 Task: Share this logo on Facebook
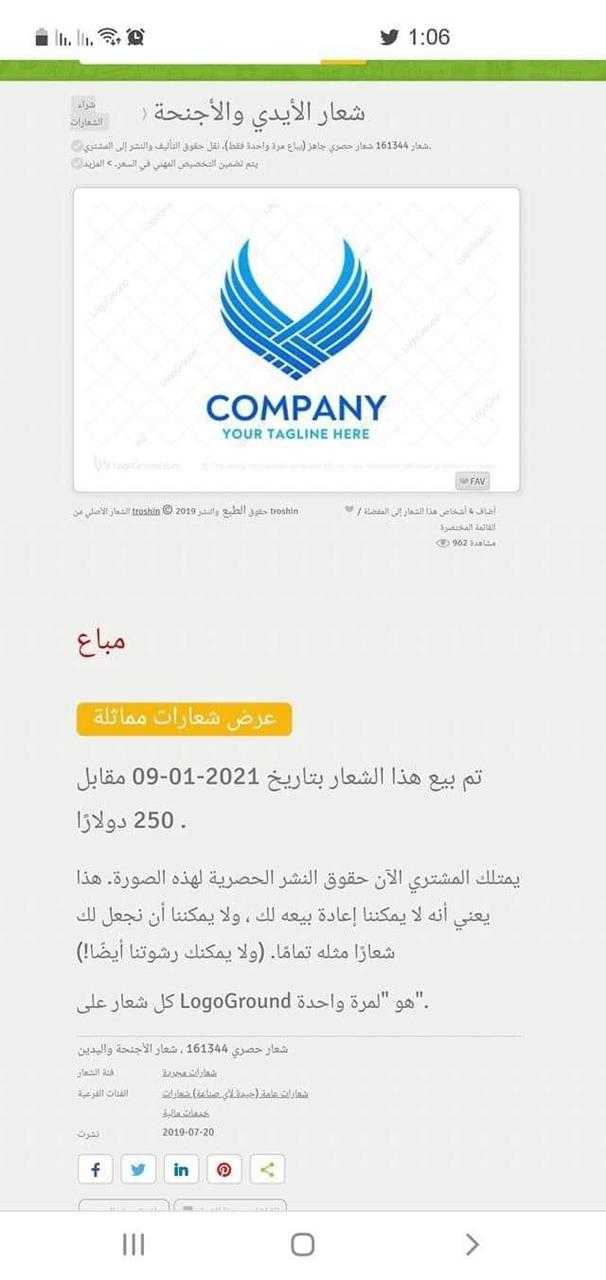tap(95, 1168)
